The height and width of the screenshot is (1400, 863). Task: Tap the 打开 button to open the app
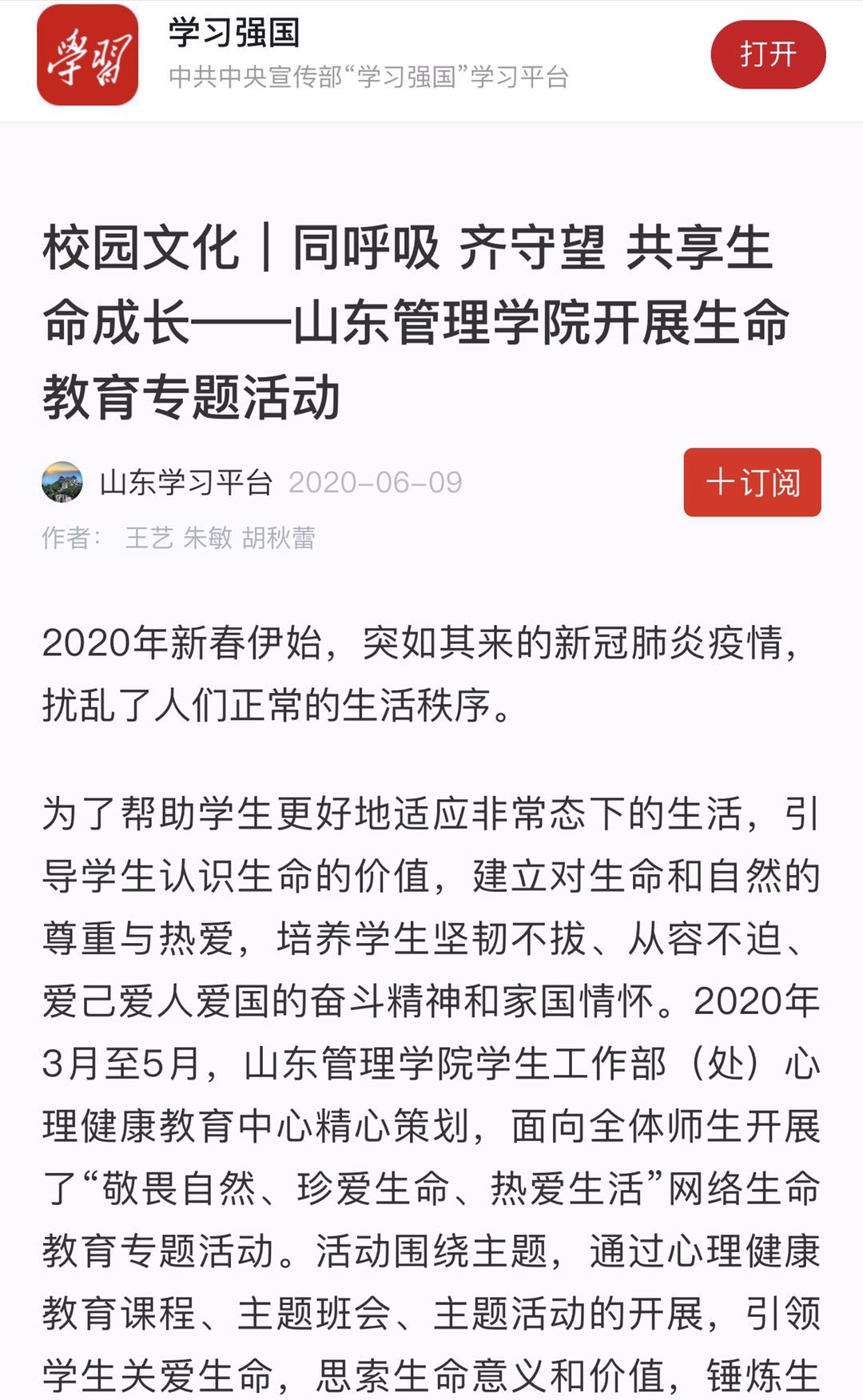(768, 54)
